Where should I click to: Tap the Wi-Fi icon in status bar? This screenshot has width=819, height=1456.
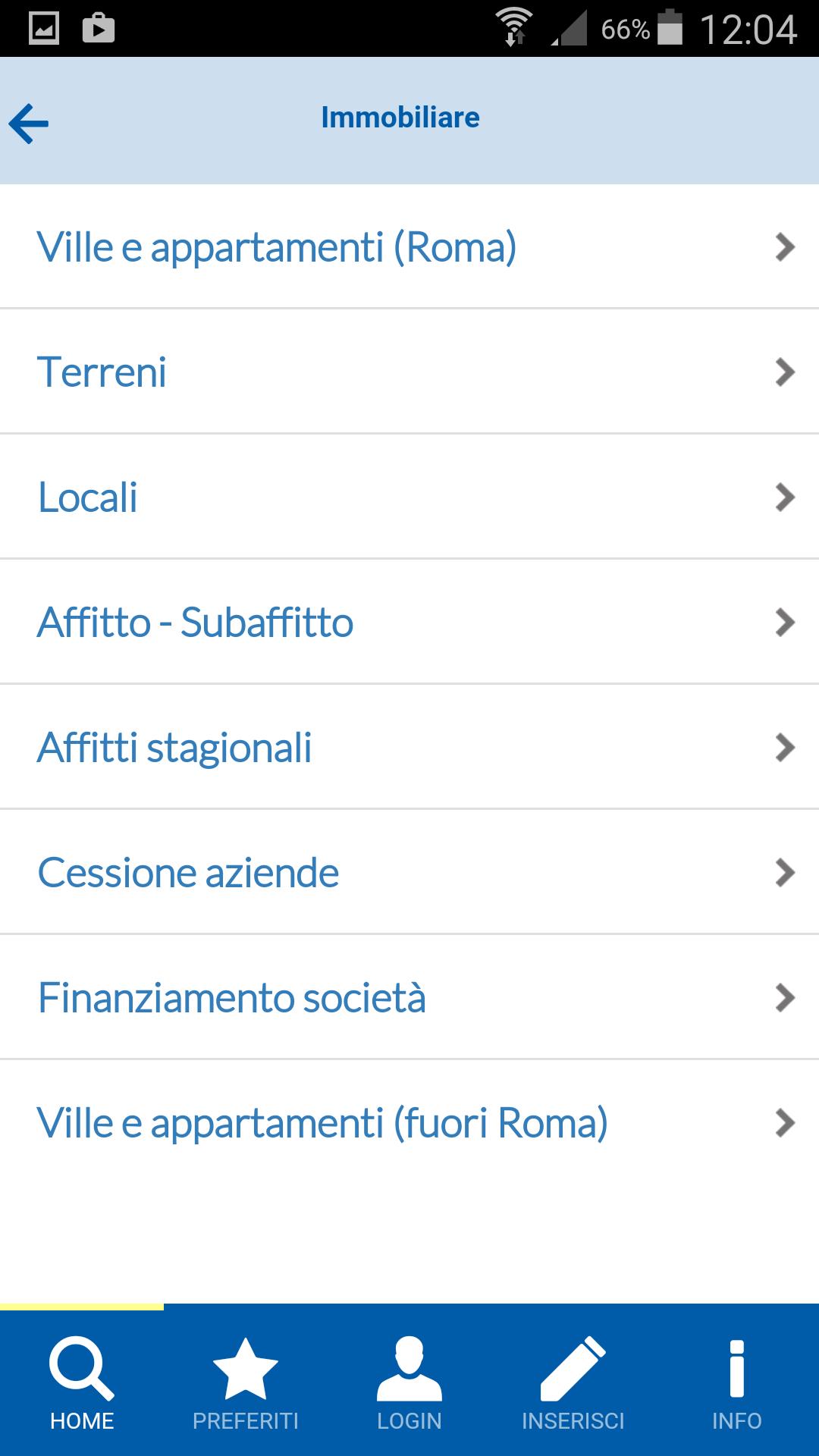click(x=516, y=23)
